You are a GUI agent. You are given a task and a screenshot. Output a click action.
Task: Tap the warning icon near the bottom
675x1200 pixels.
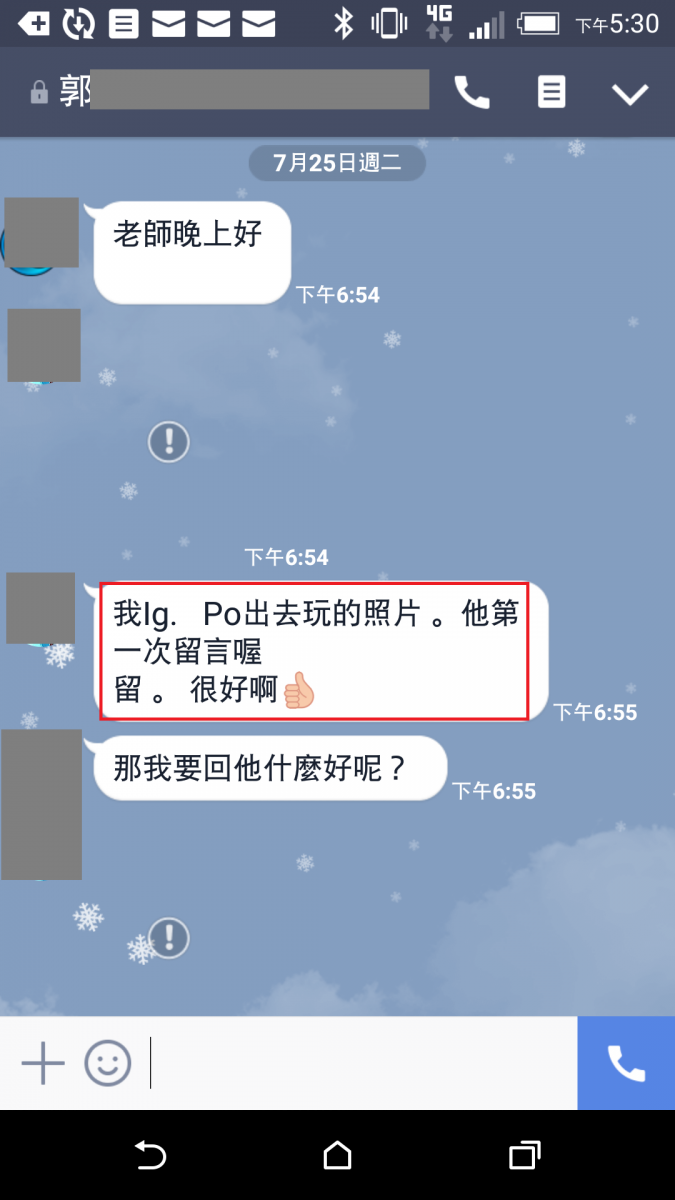click(x=169, y=938)
